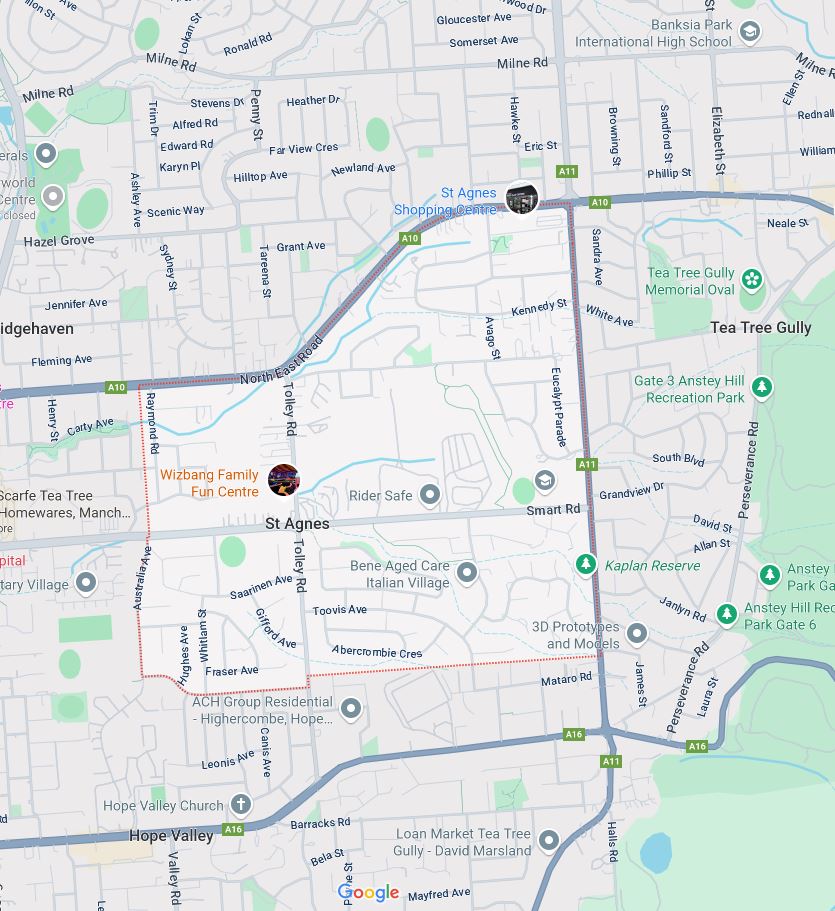Image resolution: width=835 pixels, height=911 pixels.
Task: Select Wizbang Family Fun Centre pin
Action: coord(284,480)
